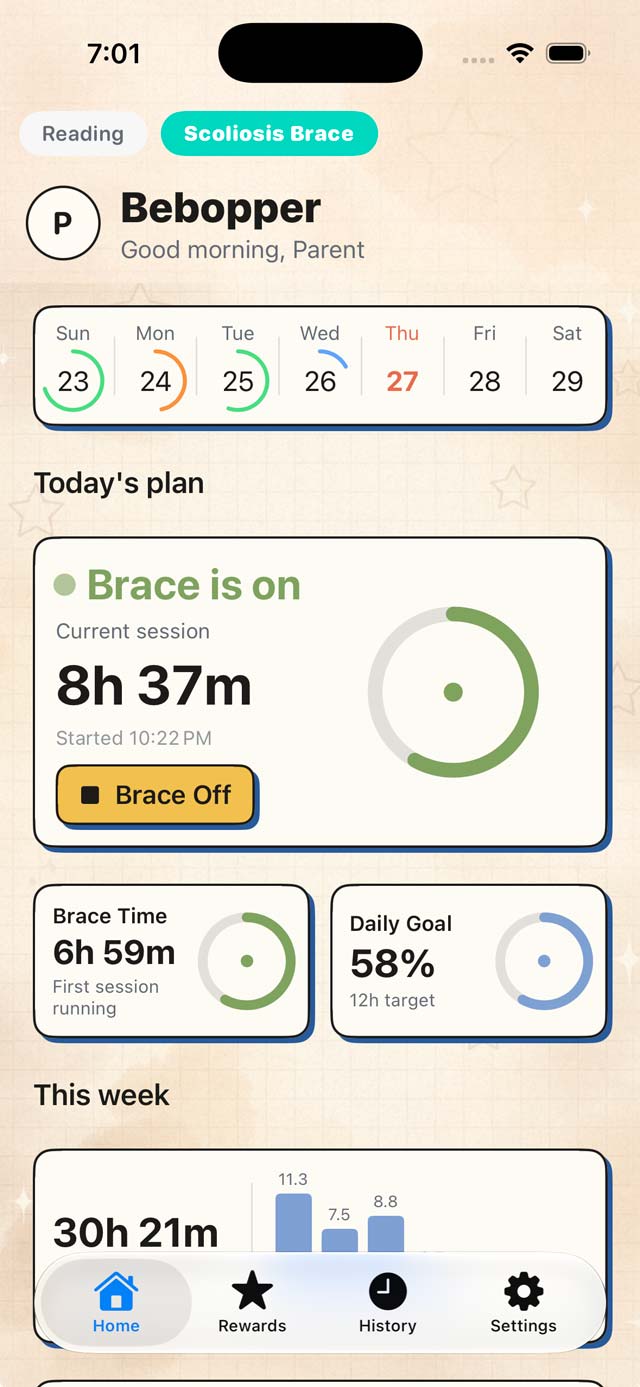Select Thursday 27 in the week strip
This screenshot has width=640, height=1387.
coord(402,366)
